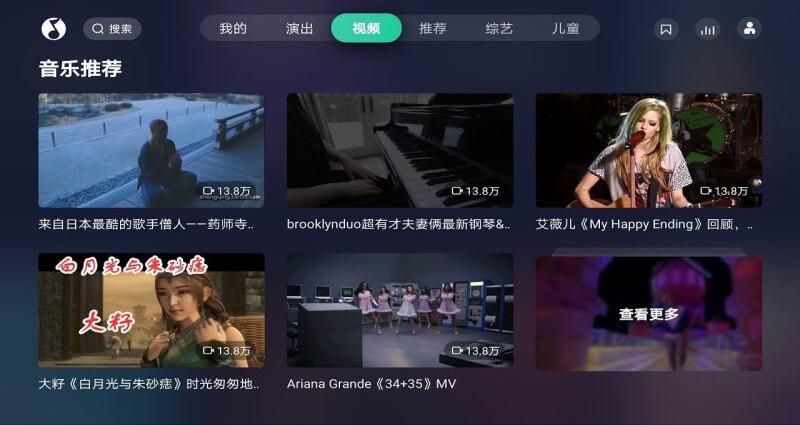The image size is (800, 425).
Task: Switch to the 推荐 tab
Action: 433,28
